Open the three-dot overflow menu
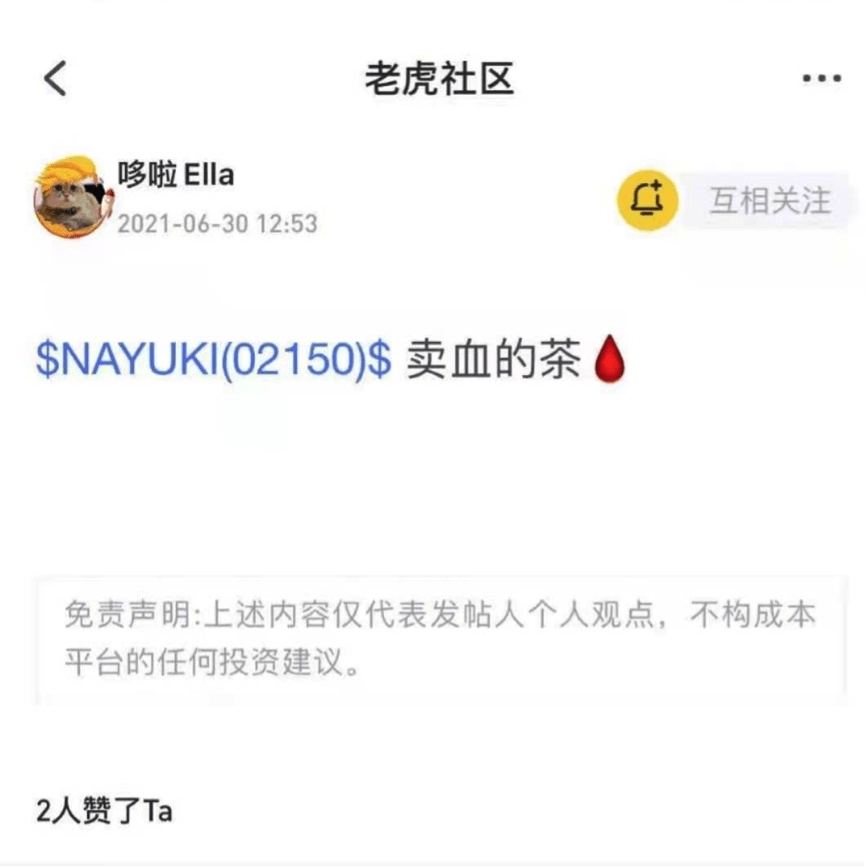 coord(821,78)
